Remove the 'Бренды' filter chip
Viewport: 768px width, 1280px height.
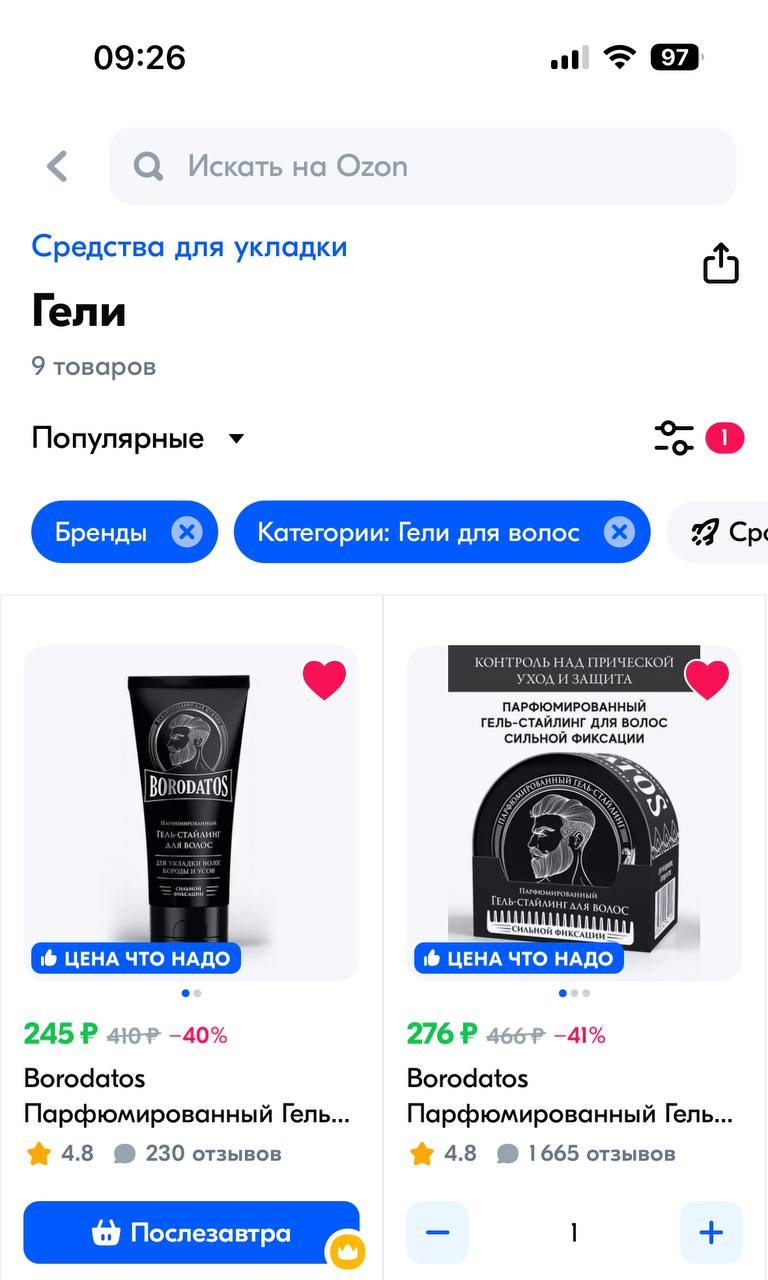[187, 532]
